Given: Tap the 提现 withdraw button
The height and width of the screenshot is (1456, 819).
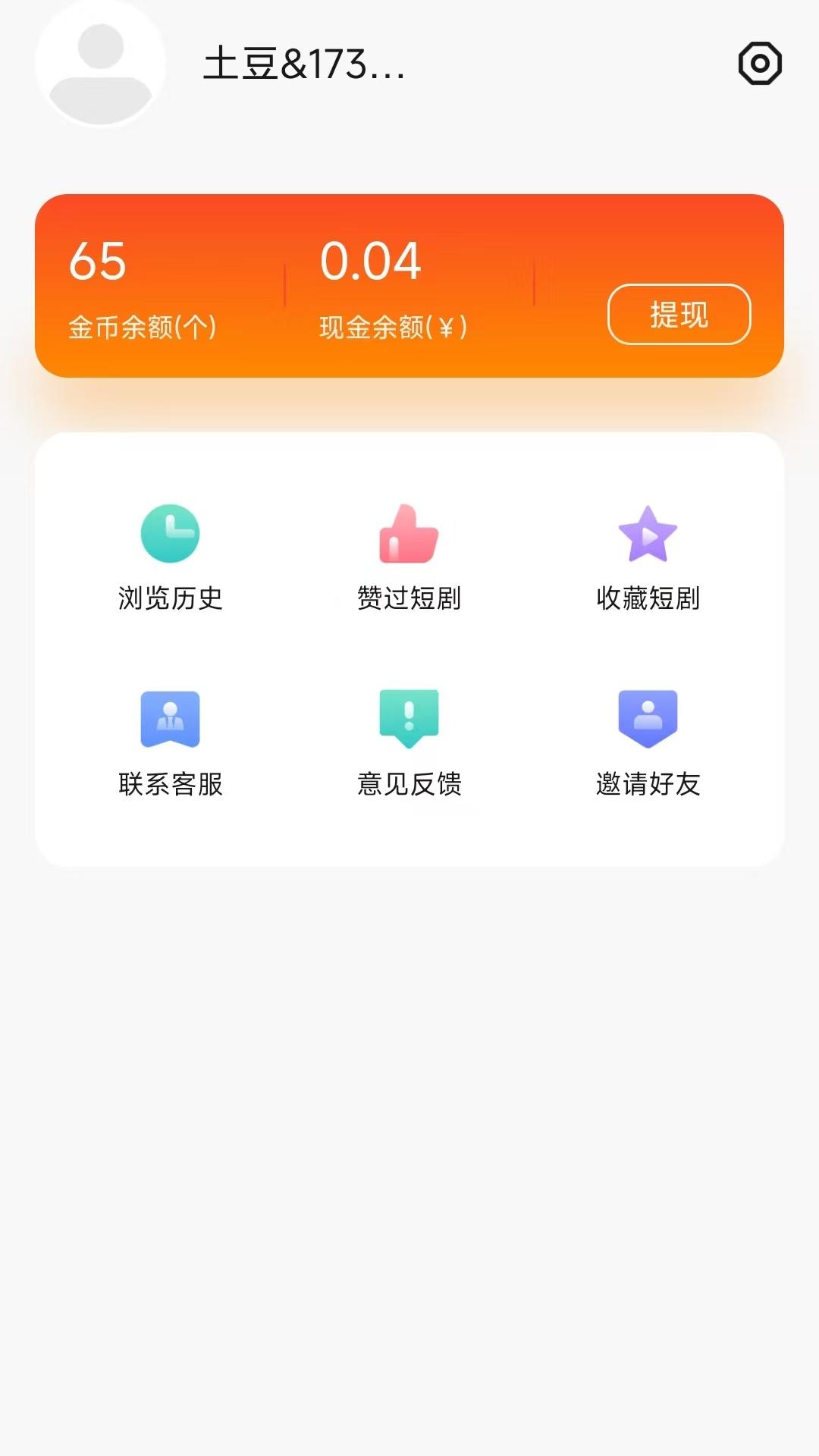Looking at the screenshot, I should pos(678,314).
